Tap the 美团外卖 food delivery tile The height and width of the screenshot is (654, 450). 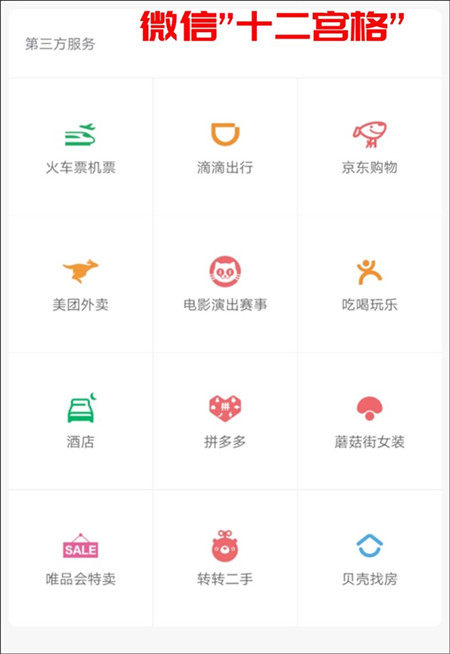[80, 285]
